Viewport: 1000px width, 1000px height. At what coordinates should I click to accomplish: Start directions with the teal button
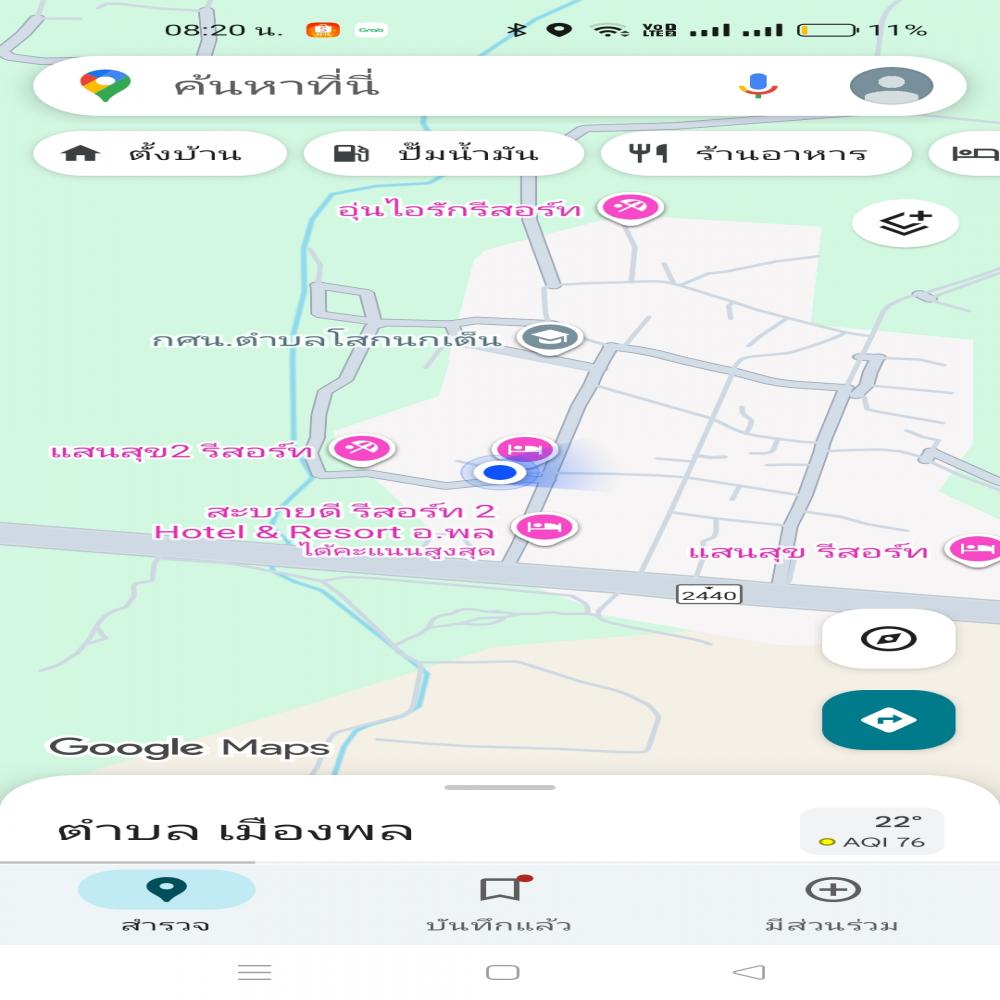pyautogui.click(x=888, y=720)
